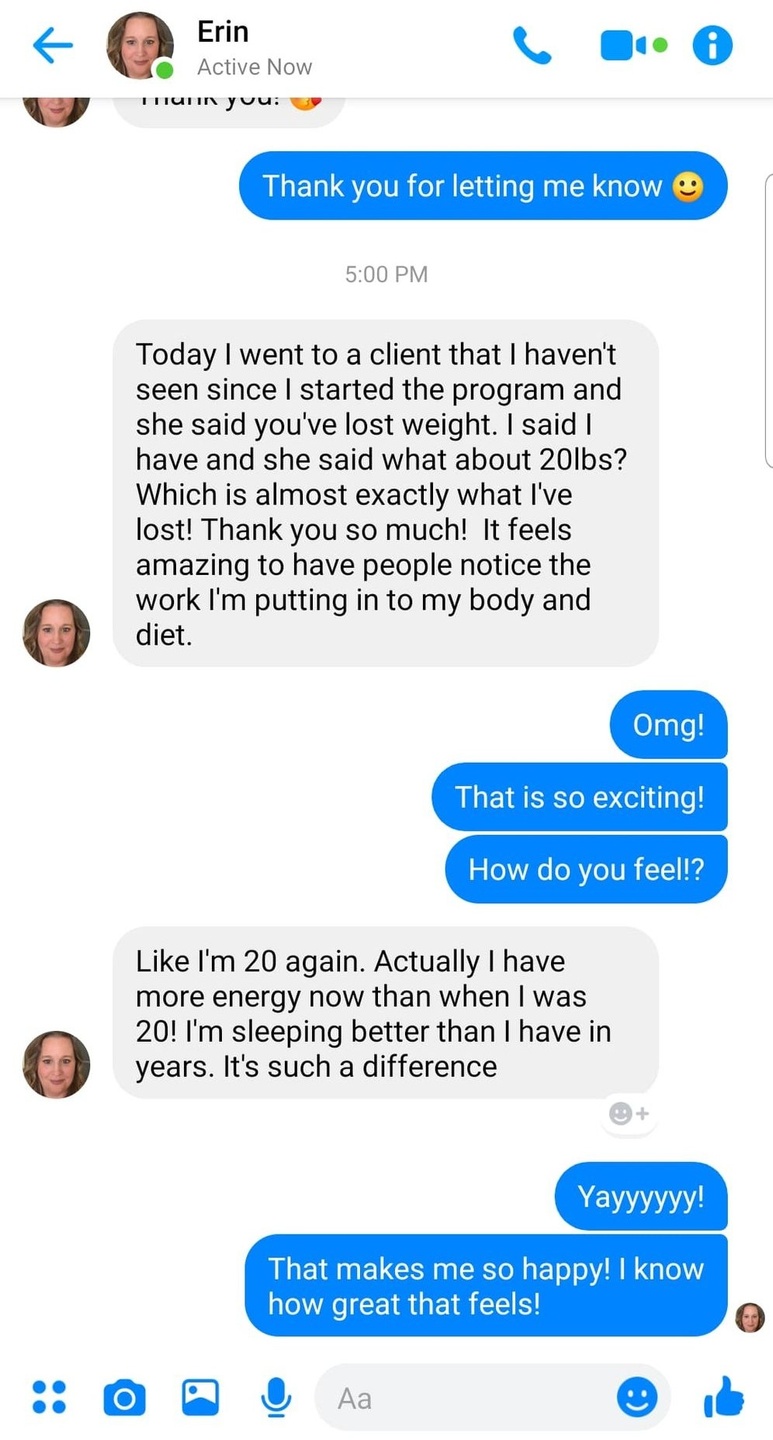Record a voice message
Image resolution: width=773 pixels, height=1440 pixels.
(276, 1397)
